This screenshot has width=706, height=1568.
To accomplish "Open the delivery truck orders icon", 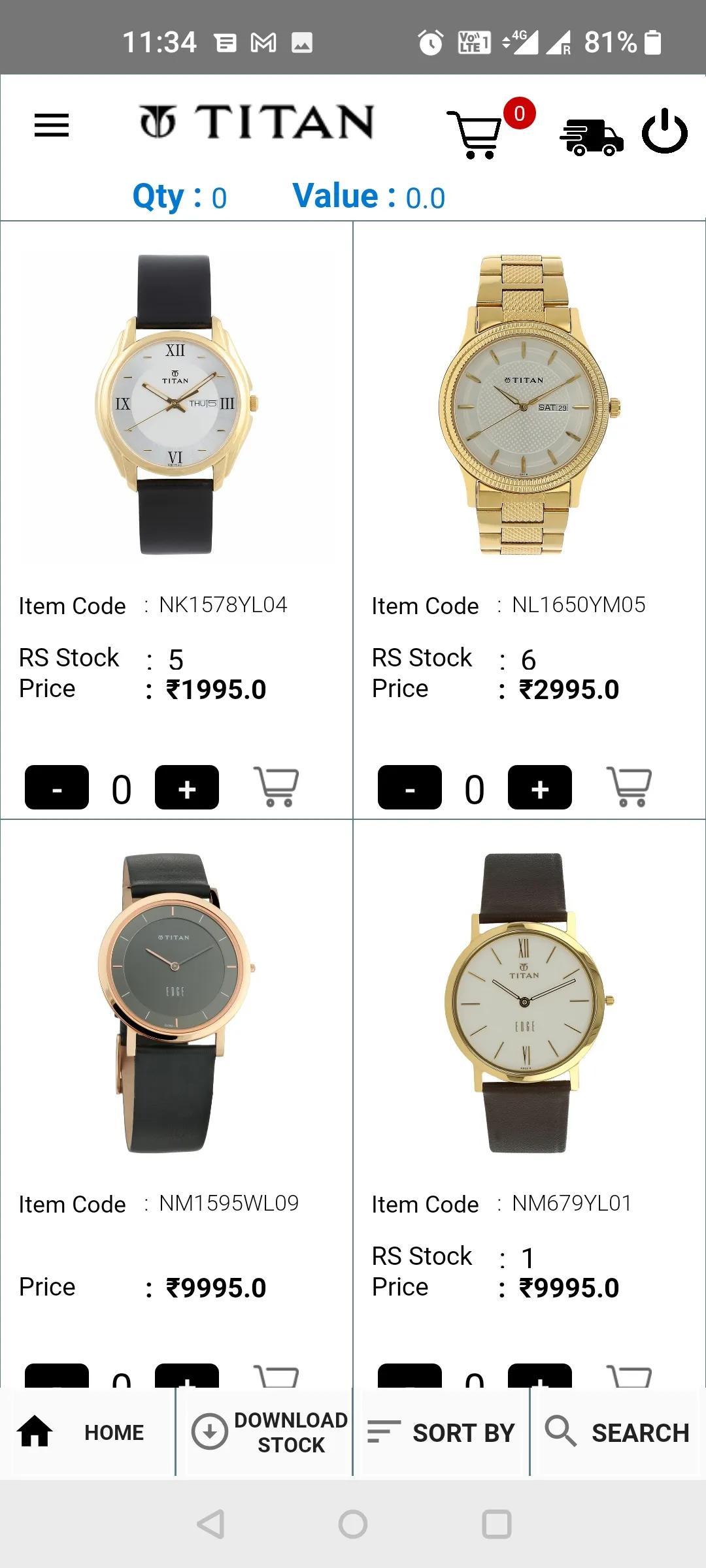I will click(591, 137).
